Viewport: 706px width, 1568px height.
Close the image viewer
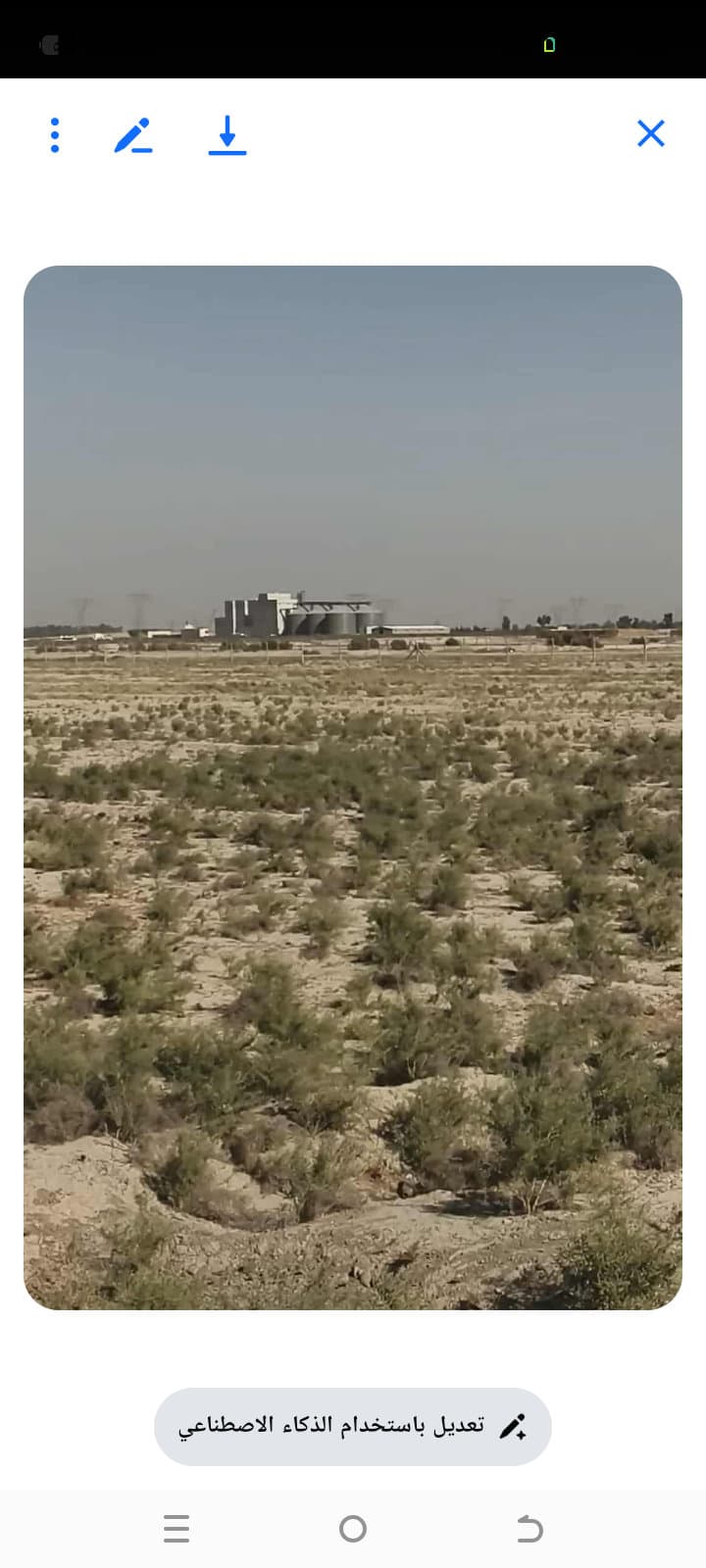[x=651, y=133]
